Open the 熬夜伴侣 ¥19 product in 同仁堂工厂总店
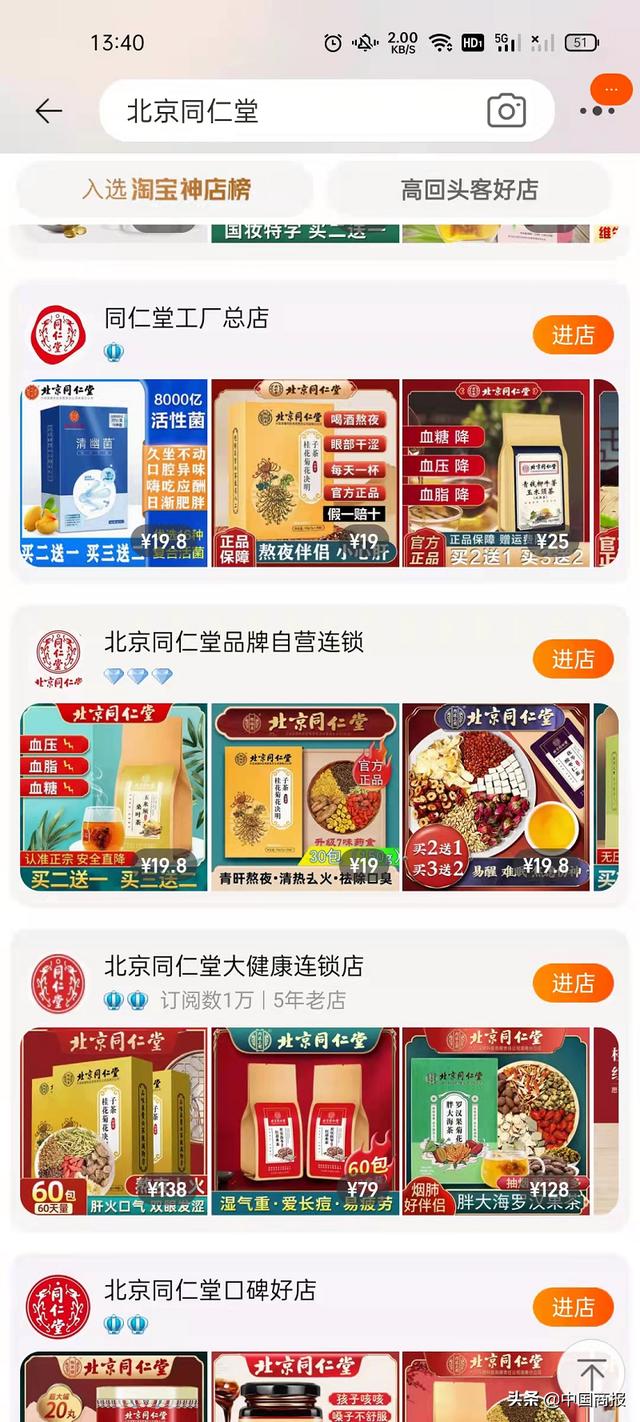This screenshot has height=1422, width=640. tap(305, 473)
